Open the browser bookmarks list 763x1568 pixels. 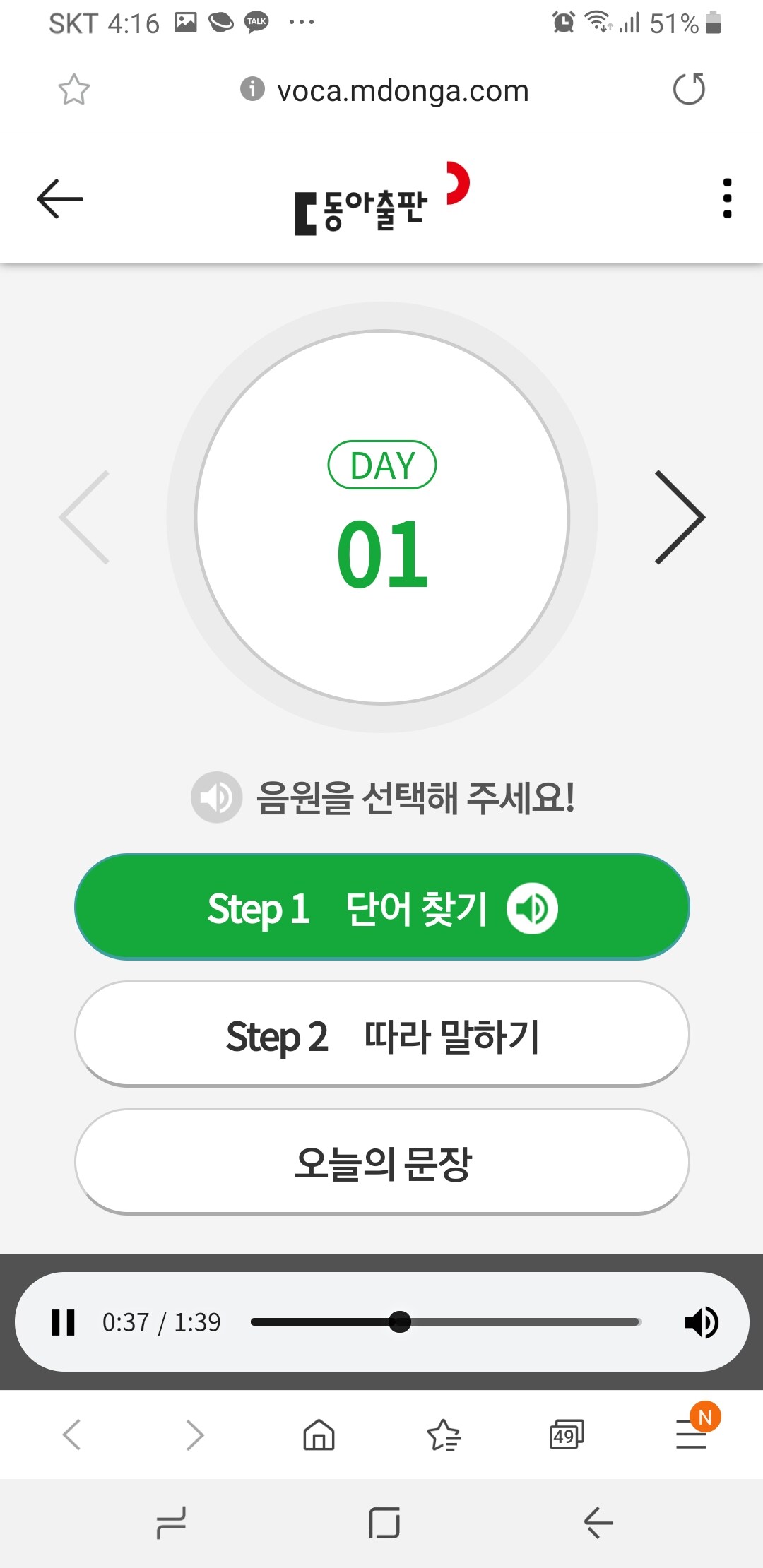[444, 1435]
